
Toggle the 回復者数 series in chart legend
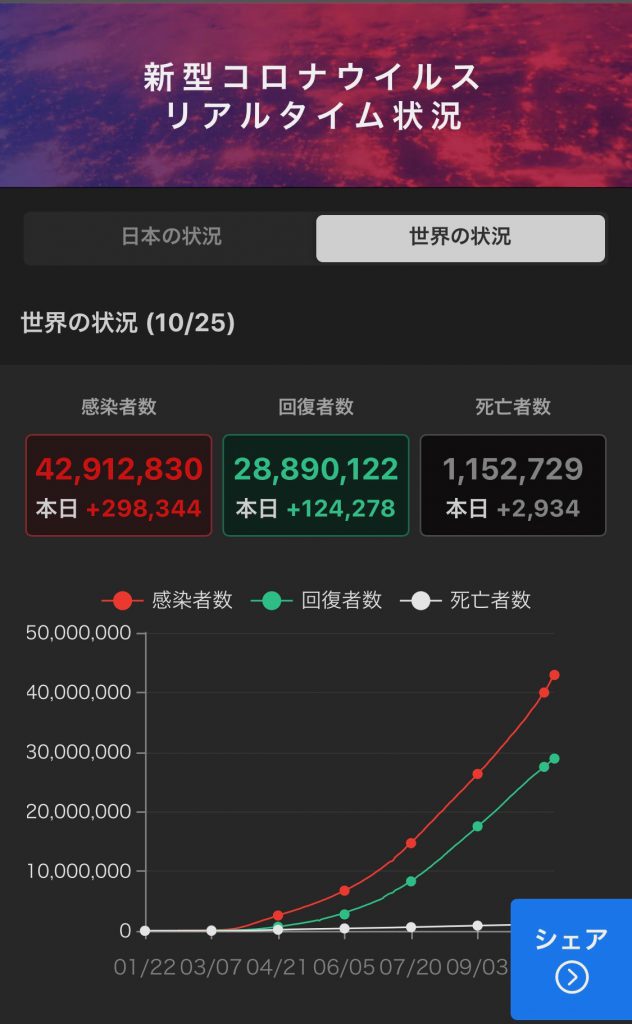317,600
